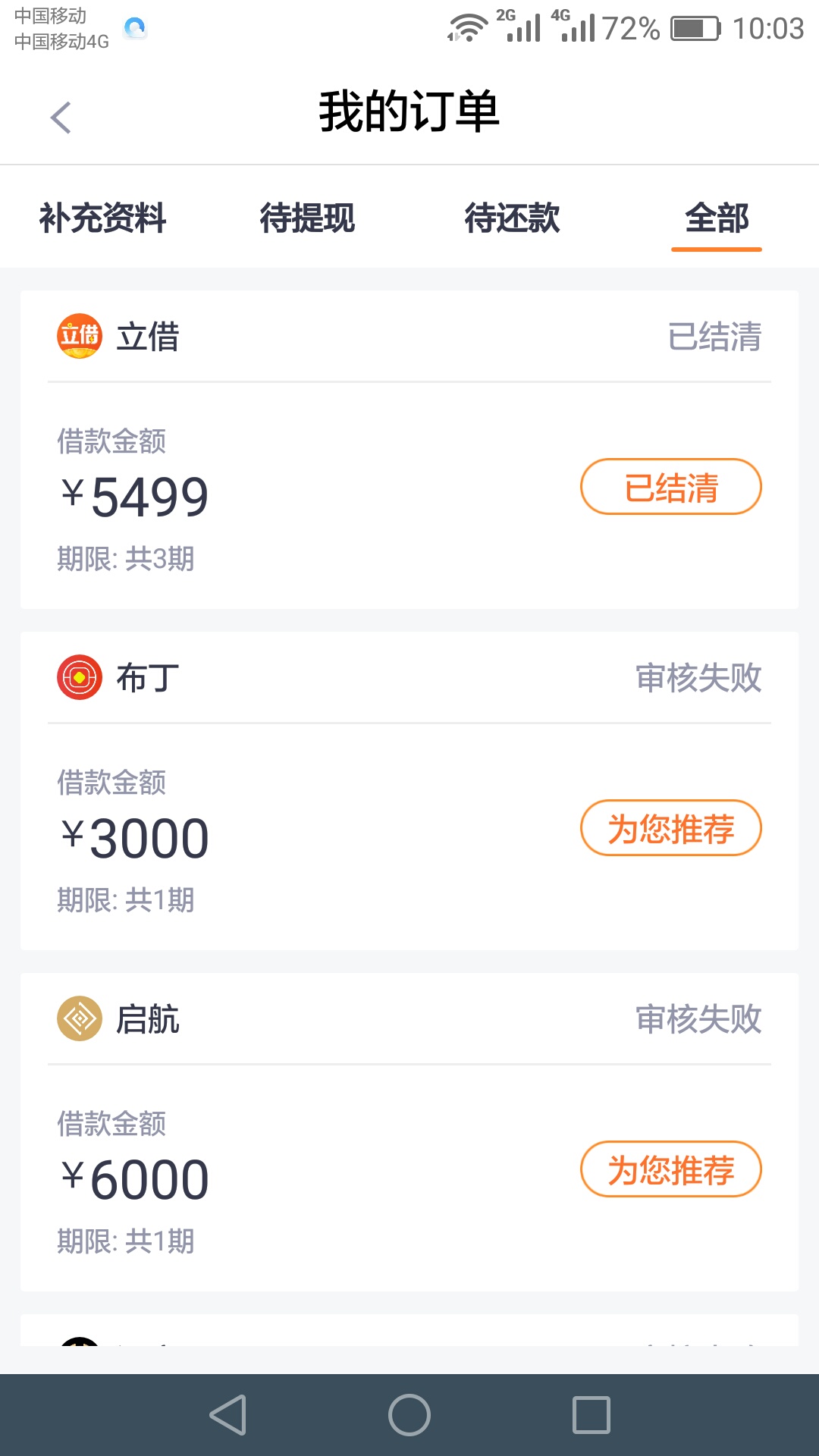The width and height of the screenshot is (819, 1456).
Task: Tap 为您推荐 on the 启航 order
Action: click(x=671, y=1169)
